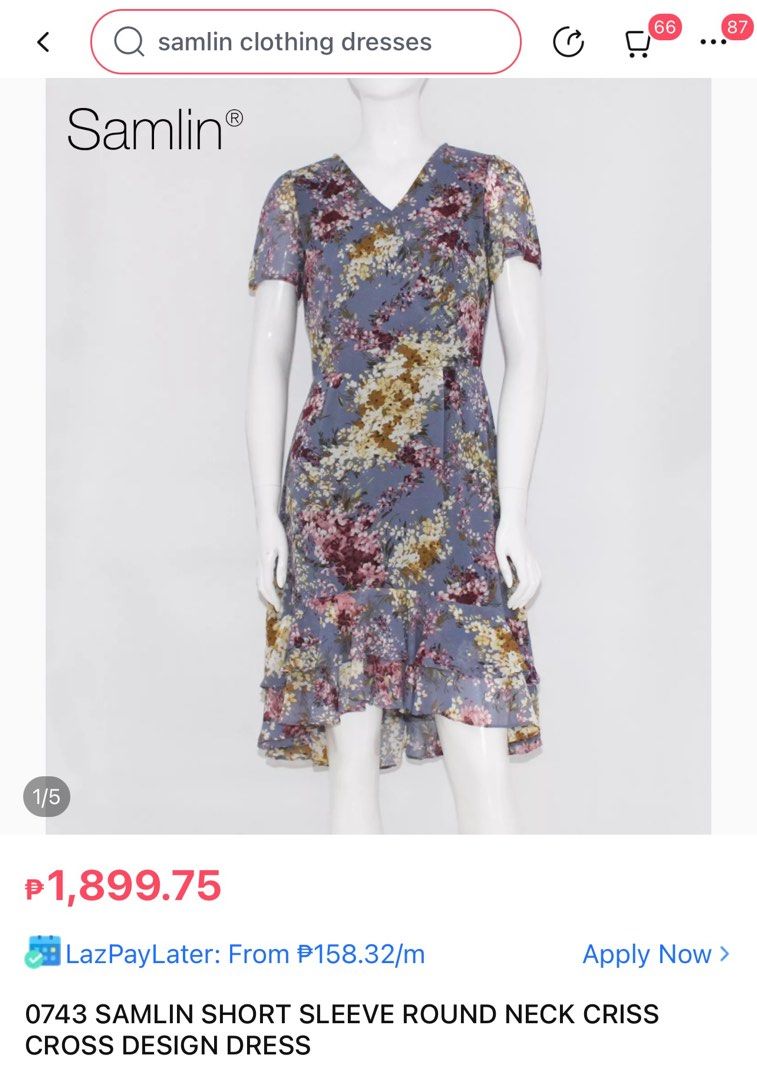Click the magnifying glass search icon

127,42
